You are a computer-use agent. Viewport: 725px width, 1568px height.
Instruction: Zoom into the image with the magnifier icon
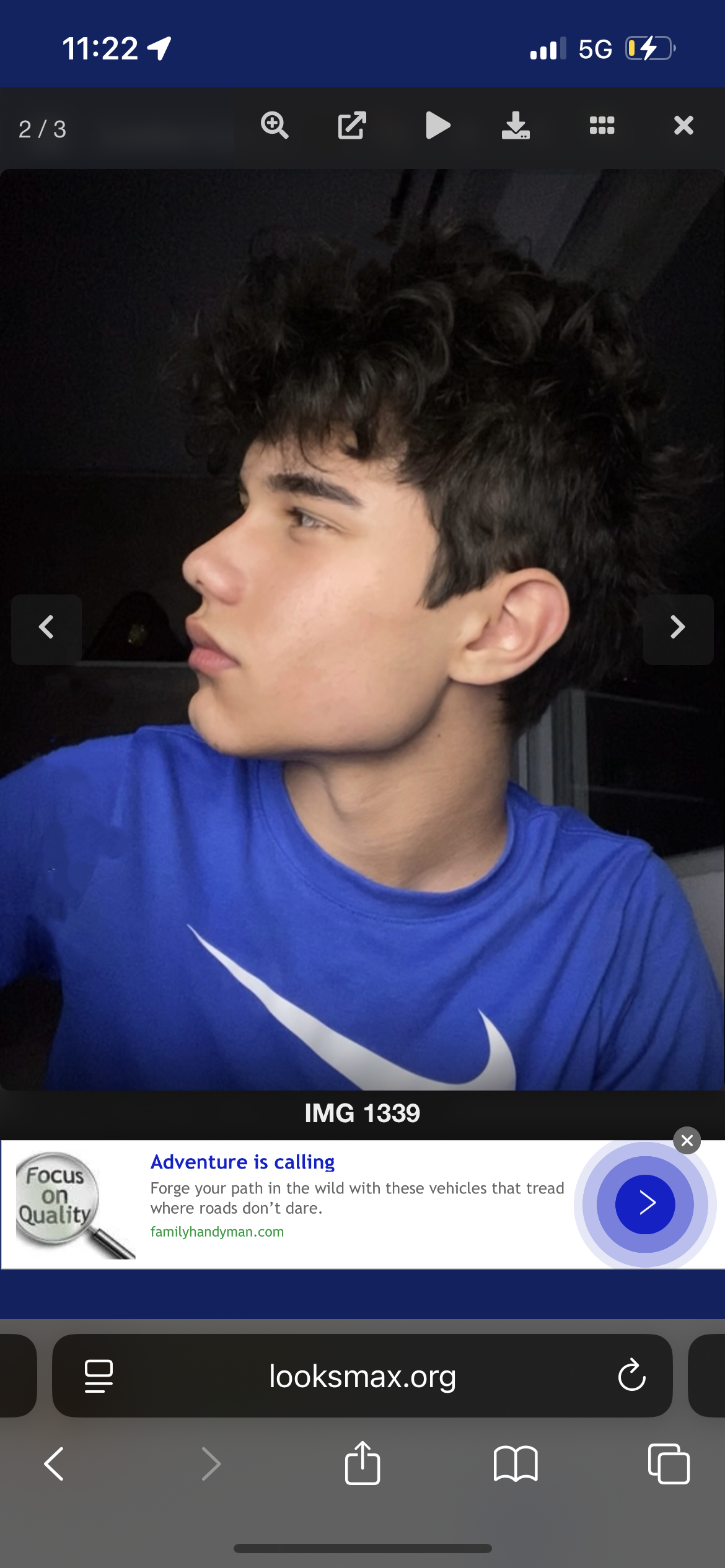[x=275, y=126]
